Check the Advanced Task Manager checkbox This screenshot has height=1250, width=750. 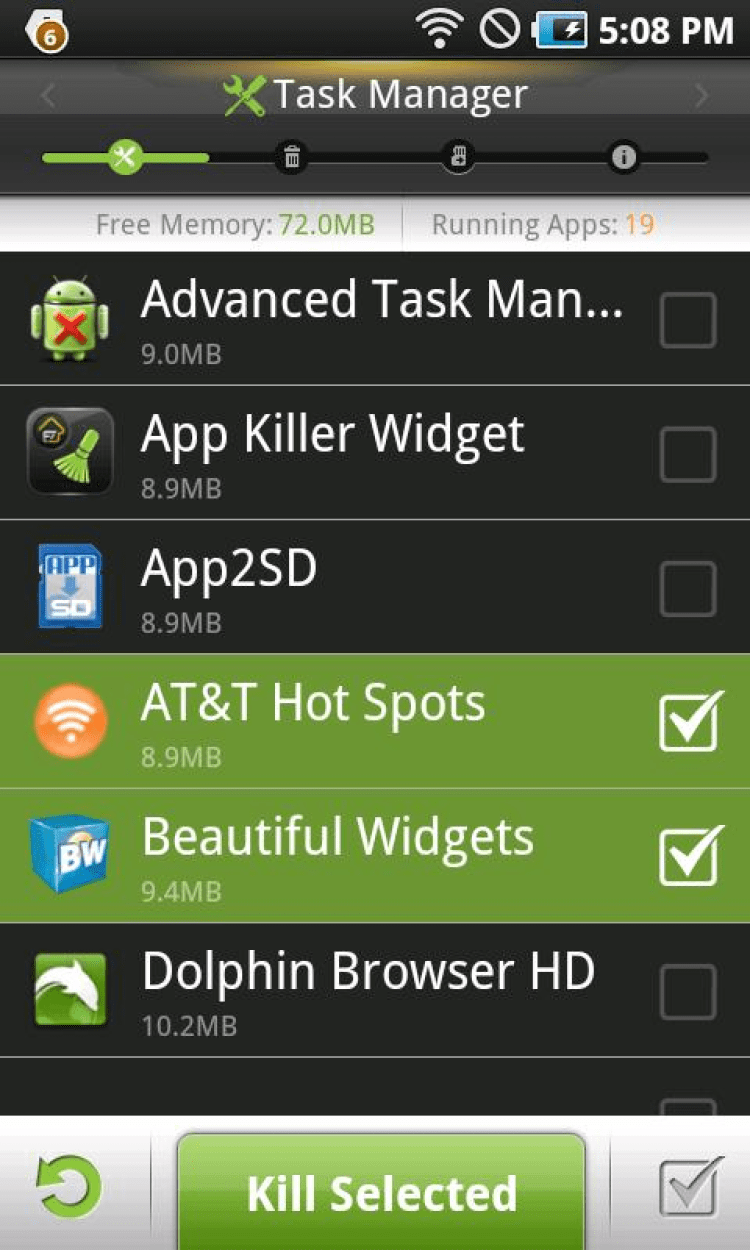tap(688, 320)
